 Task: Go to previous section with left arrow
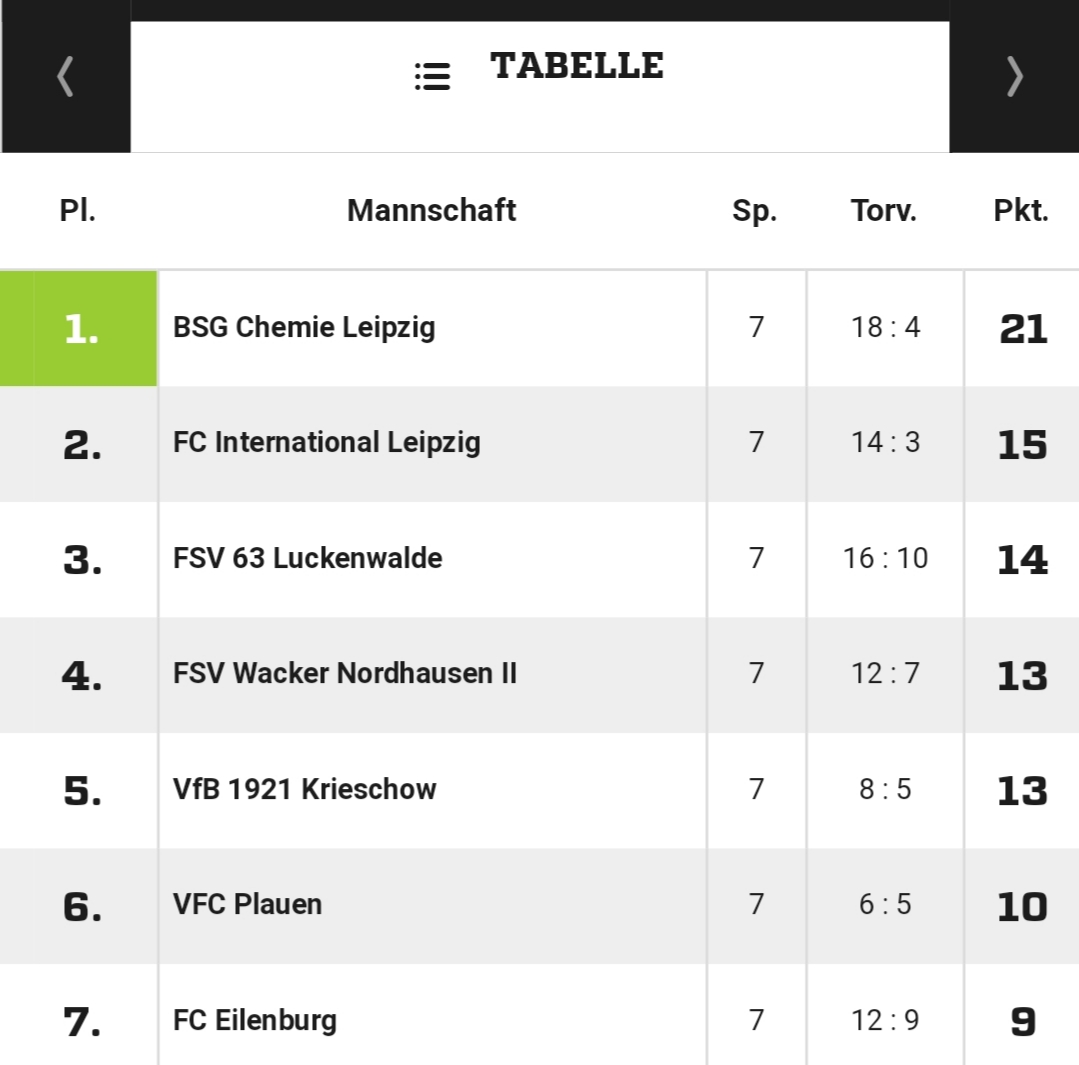[x=65, y=77]
